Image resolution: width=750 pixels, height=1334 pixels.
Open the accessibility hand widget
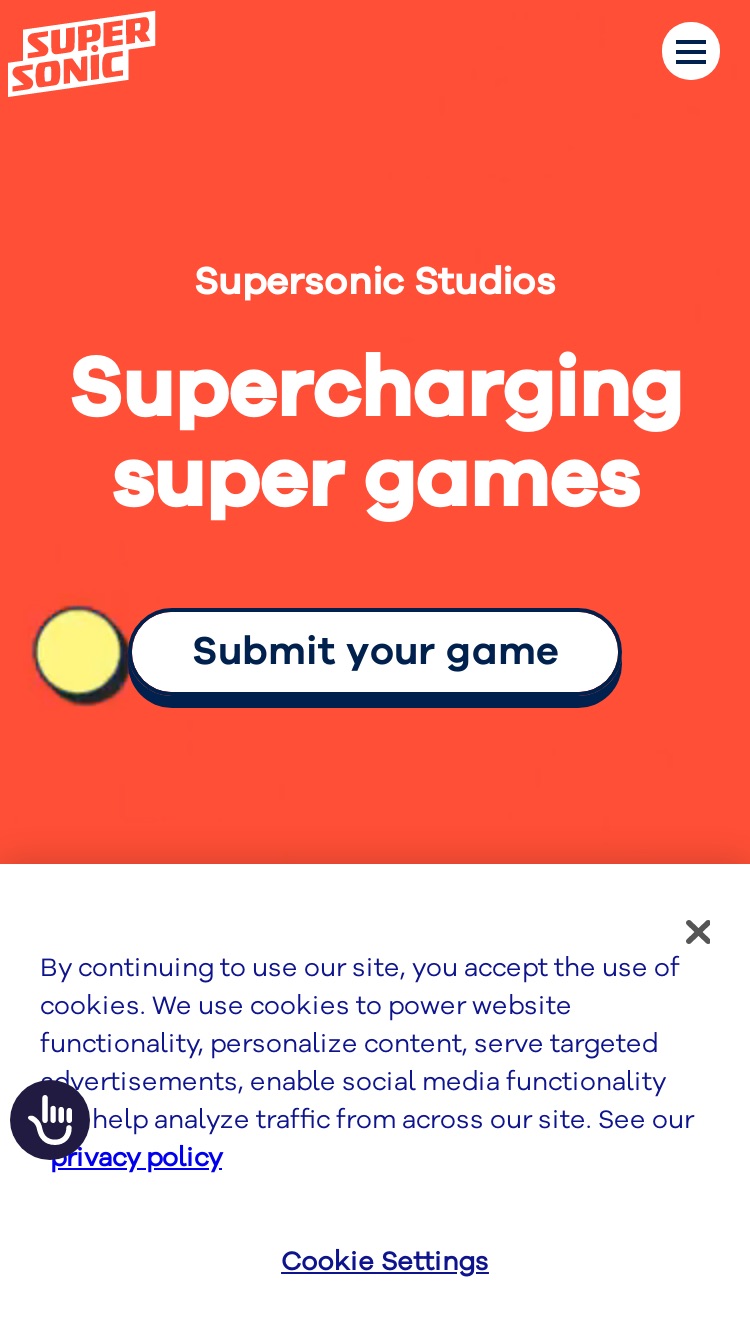(50, 1120)
